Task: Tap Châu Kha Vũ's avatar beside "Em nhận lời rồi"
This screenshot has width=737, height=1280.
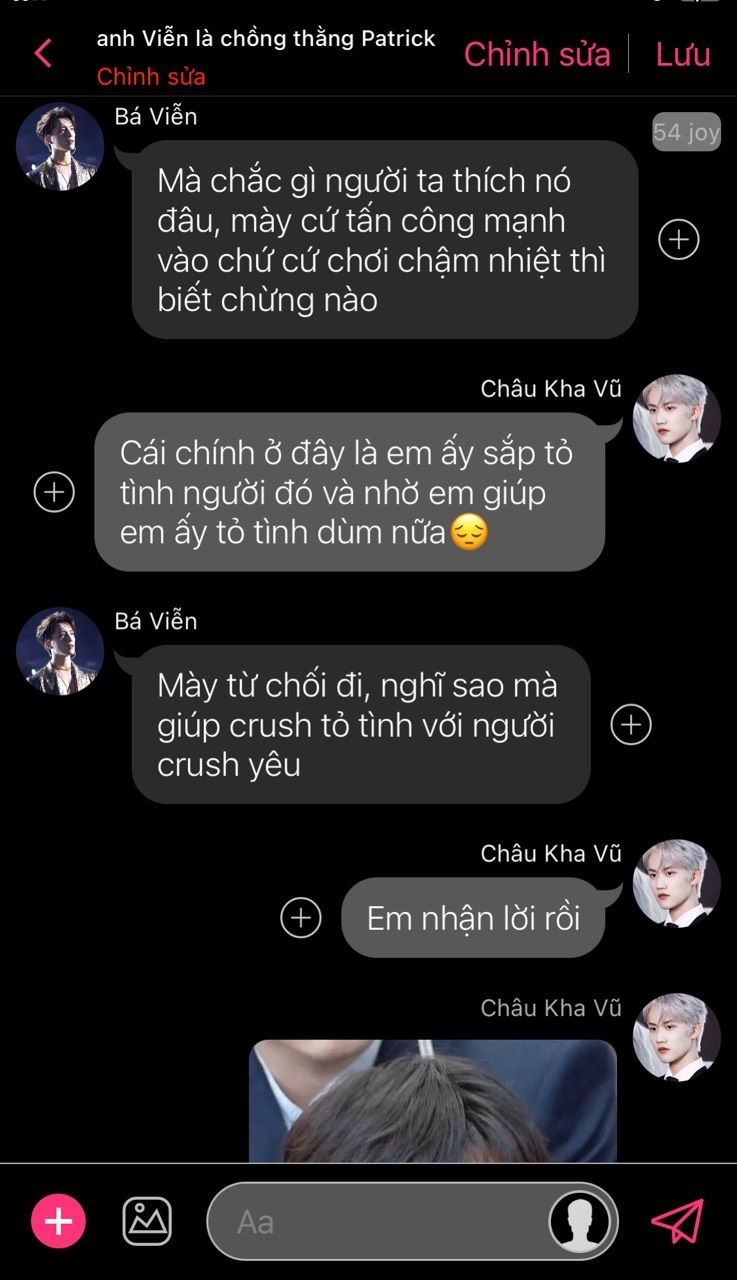Action: [677, 883]
